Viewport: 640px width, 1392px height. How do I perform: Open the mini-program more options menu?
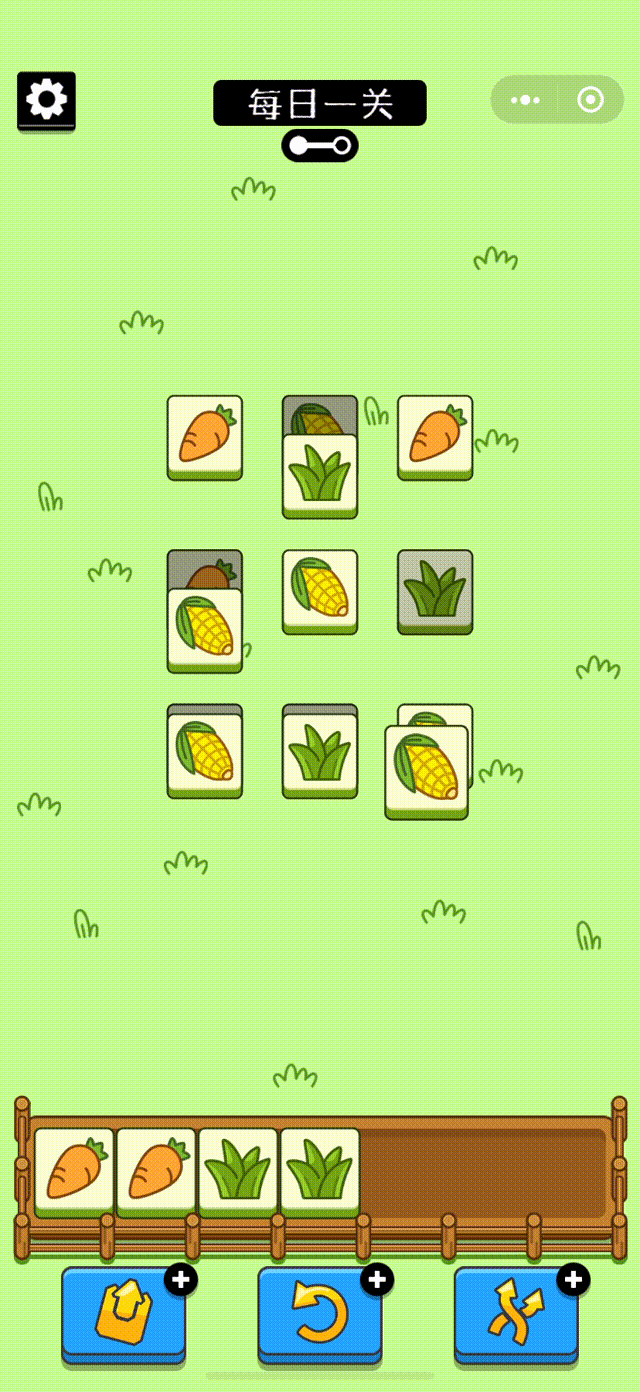[525, 100]
